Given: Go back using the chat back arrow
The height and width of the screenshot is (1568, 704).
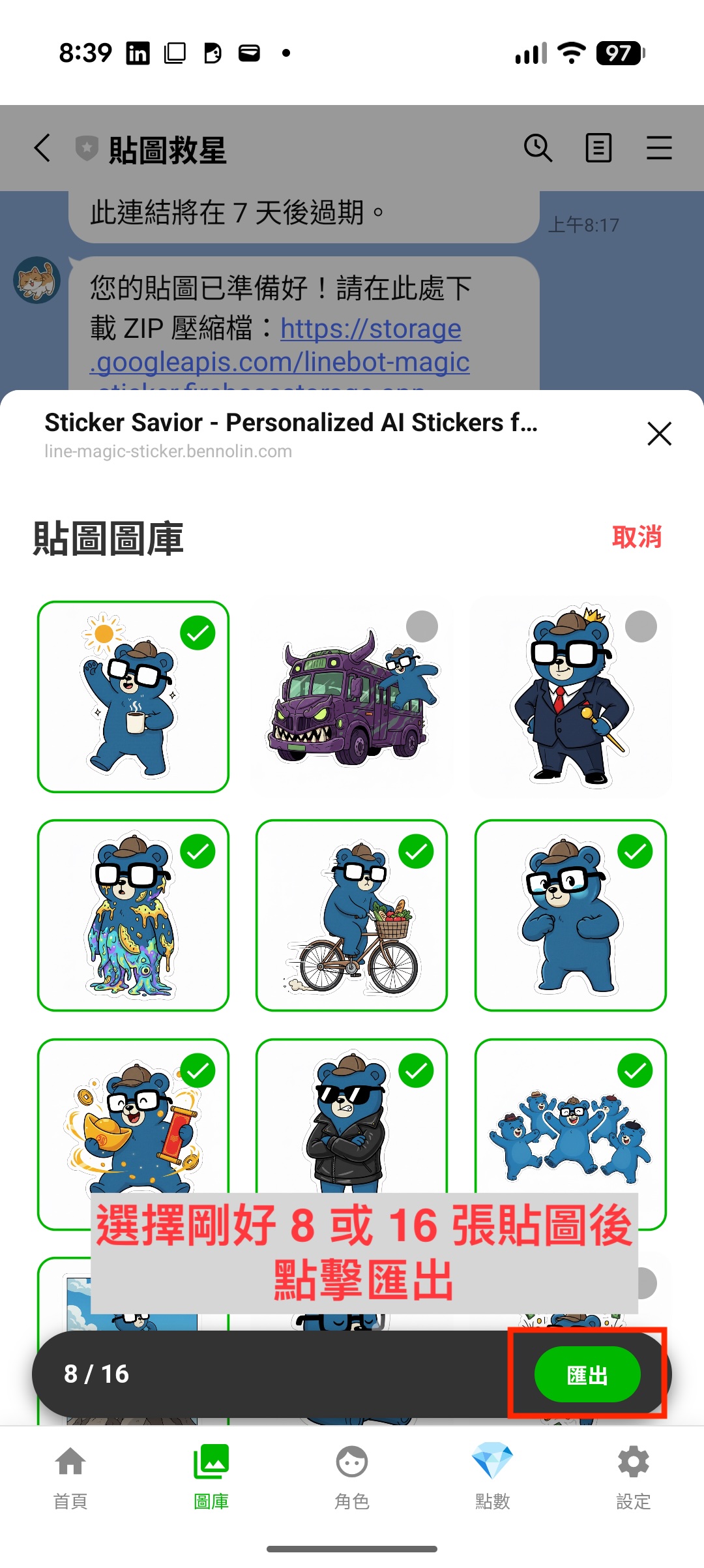Looking at the screenshot, I should coord(43,149).
